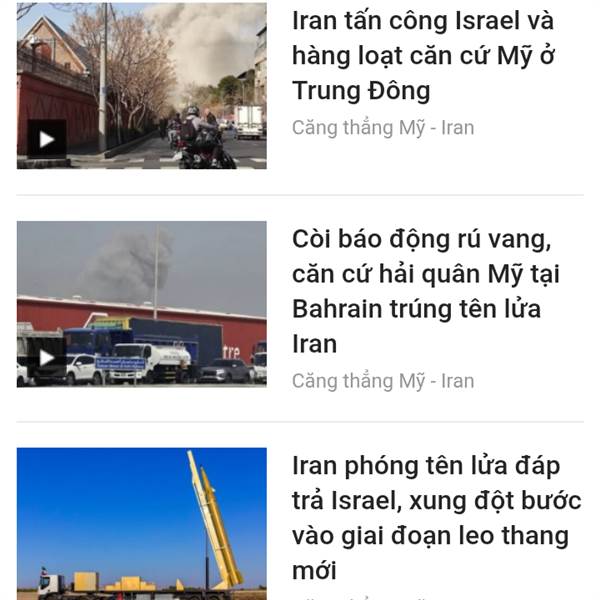
Task: Play video thumbnail of motorbike on smoky street
Action: tap(142, 86)
